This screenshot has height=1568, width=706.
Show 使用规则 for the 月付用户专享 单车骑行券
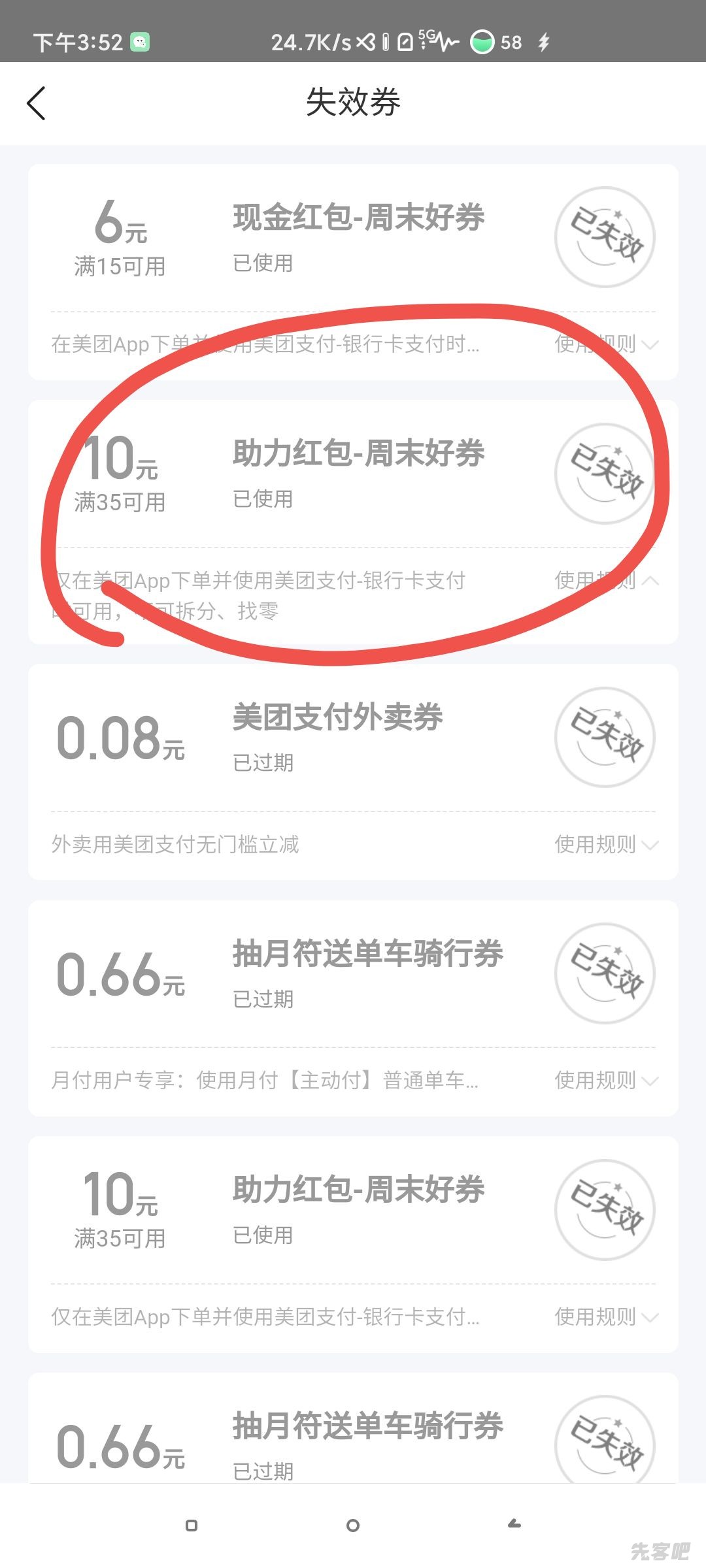coord(606,1080)
